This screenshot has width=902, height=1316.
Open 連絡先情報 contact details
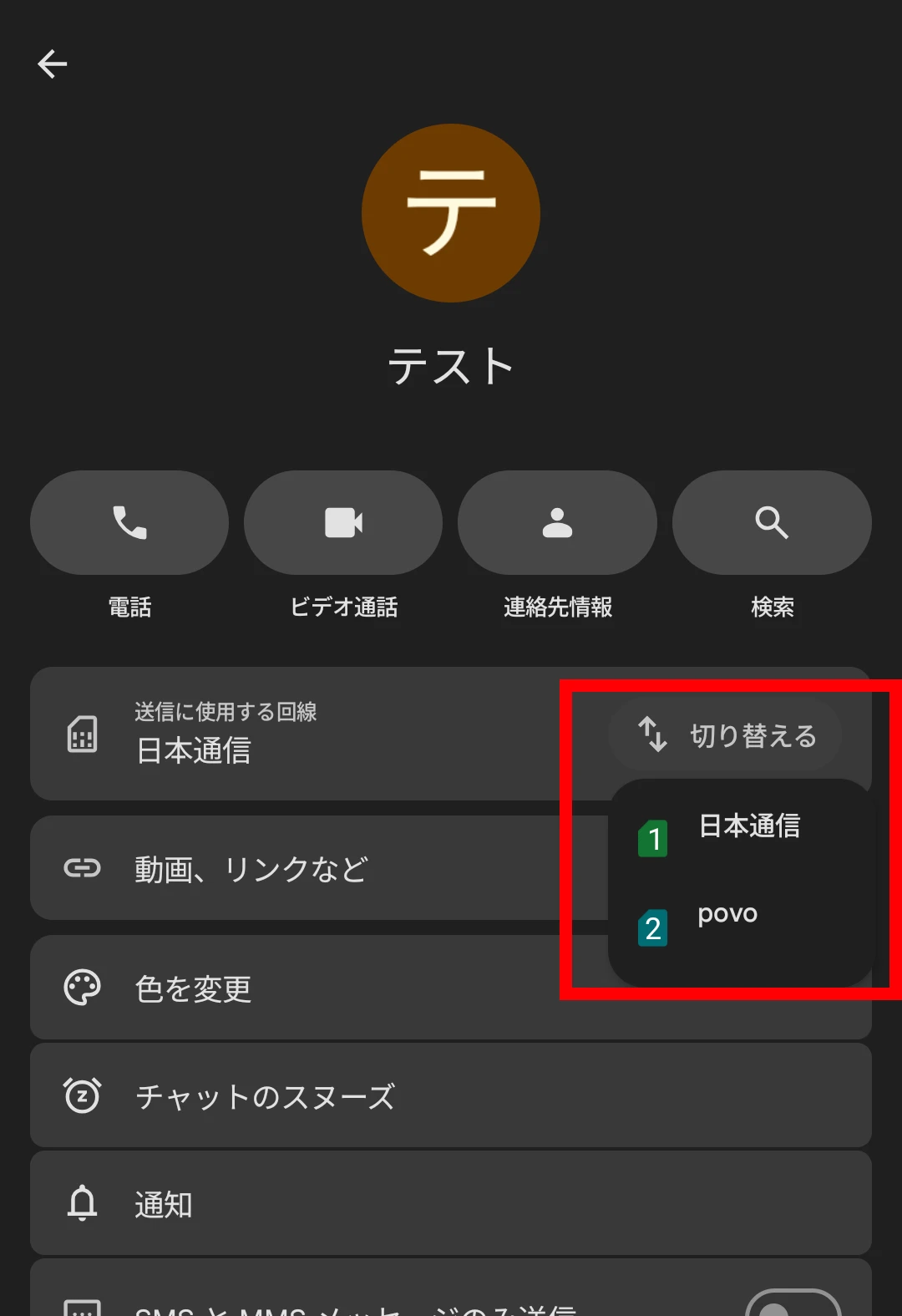coord(557,523)
